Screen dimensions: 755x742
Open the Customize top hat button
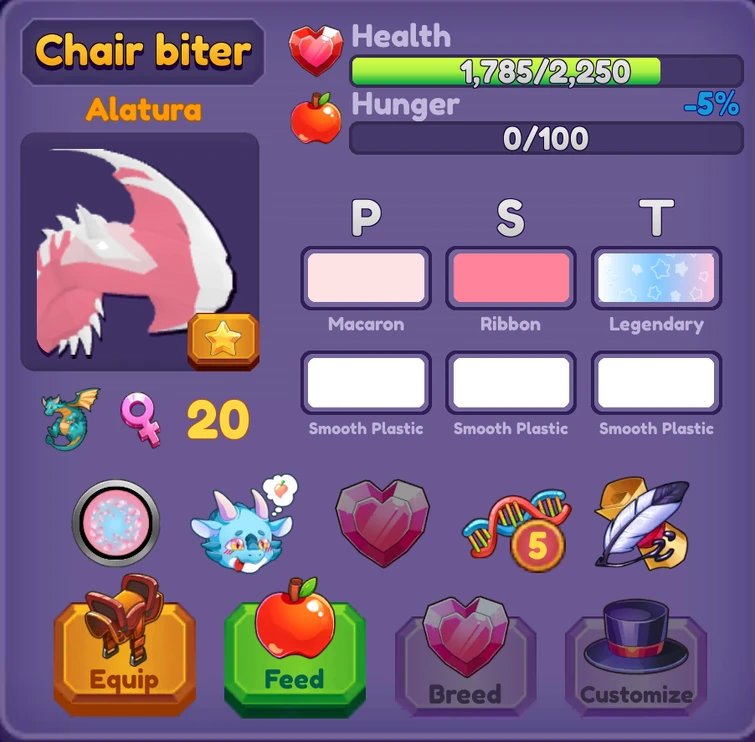pos(636,657)
